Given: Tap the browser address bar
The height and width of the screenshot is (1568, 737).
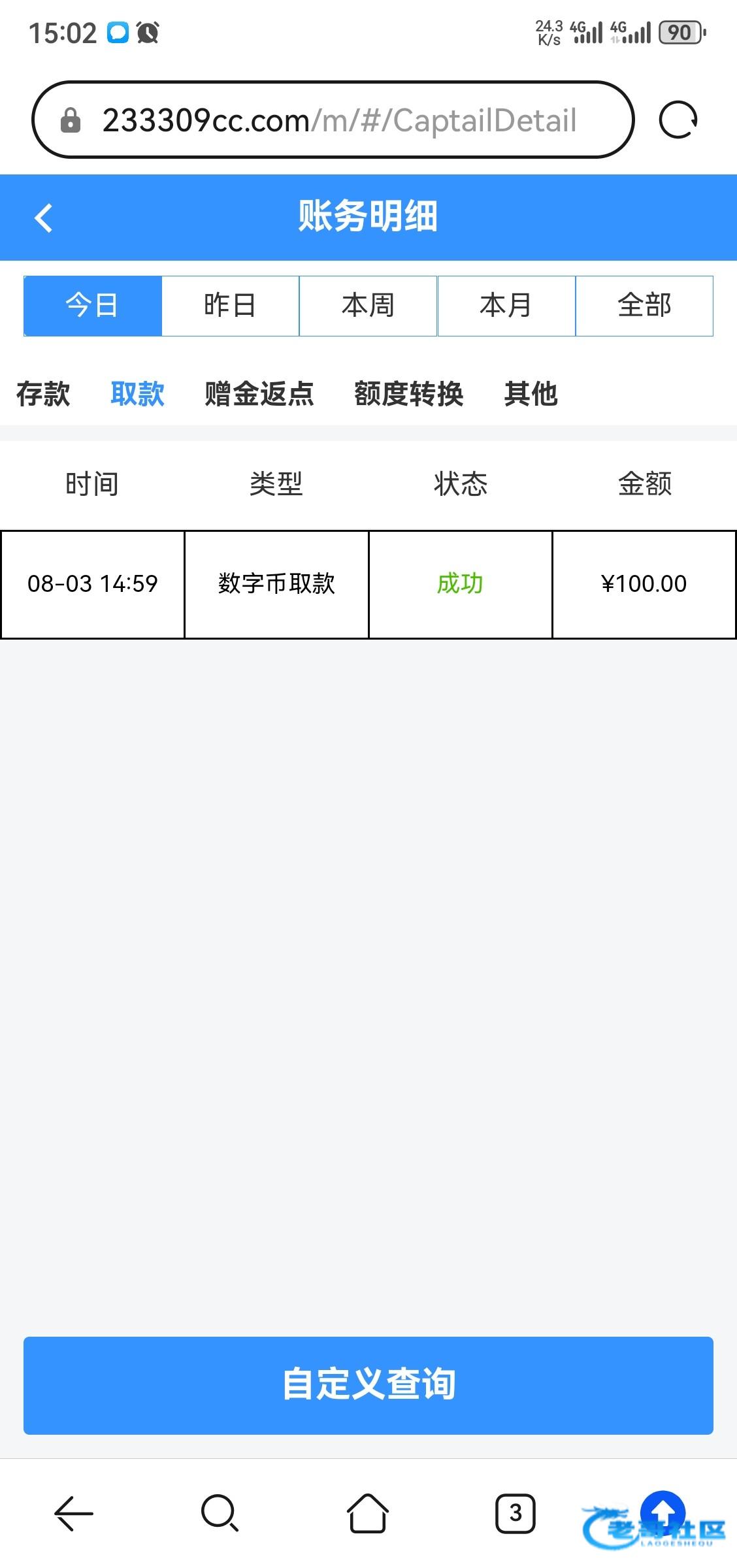Looking at the screenshot, I should coord(333,120).
